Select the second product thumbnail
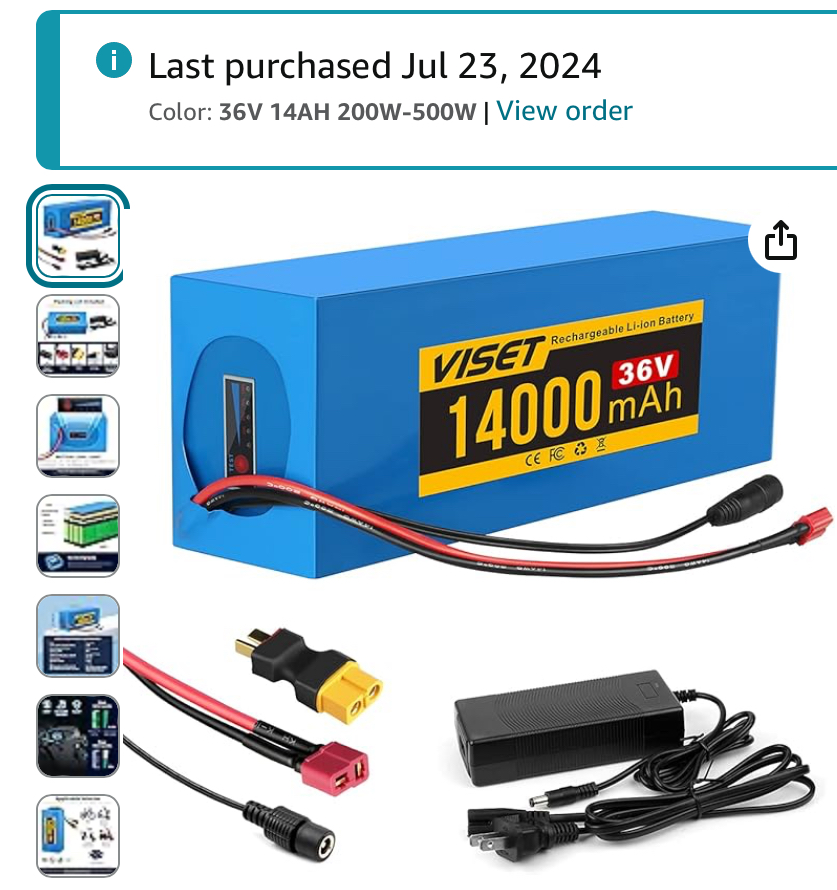 (77, 336)
